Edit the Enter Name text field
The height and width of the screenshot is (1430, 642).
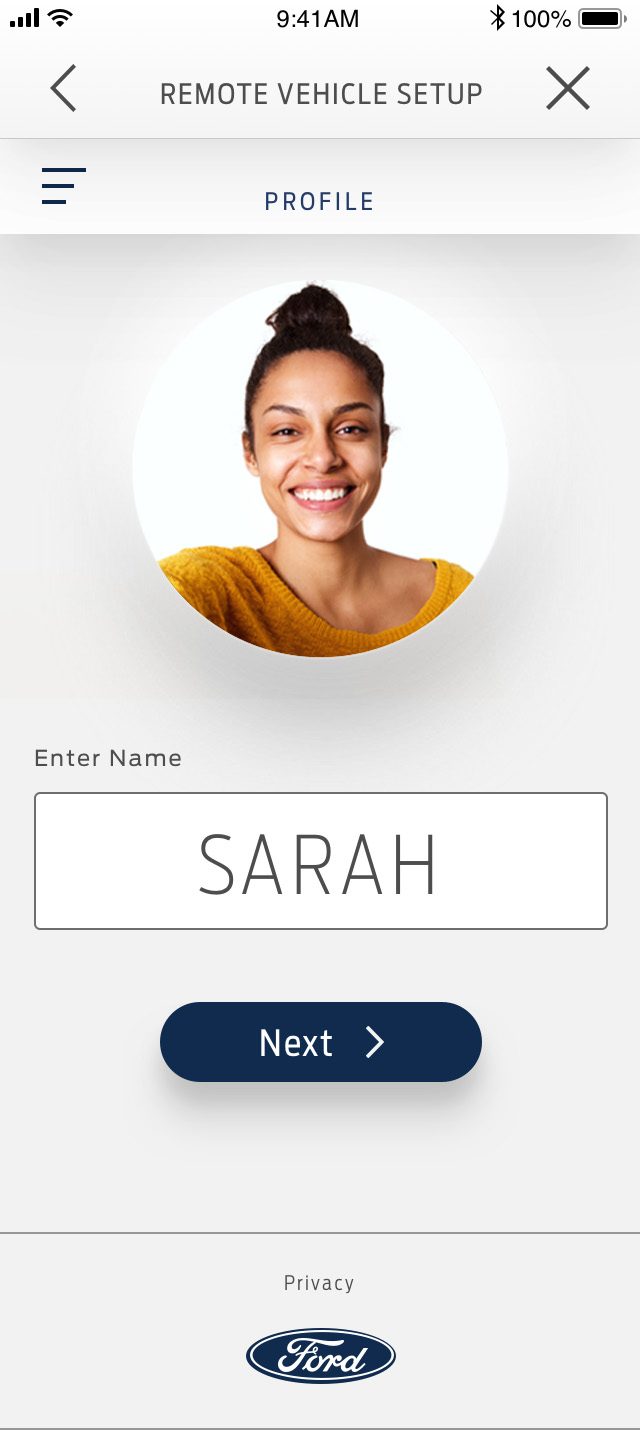click(x=320, y=861)
